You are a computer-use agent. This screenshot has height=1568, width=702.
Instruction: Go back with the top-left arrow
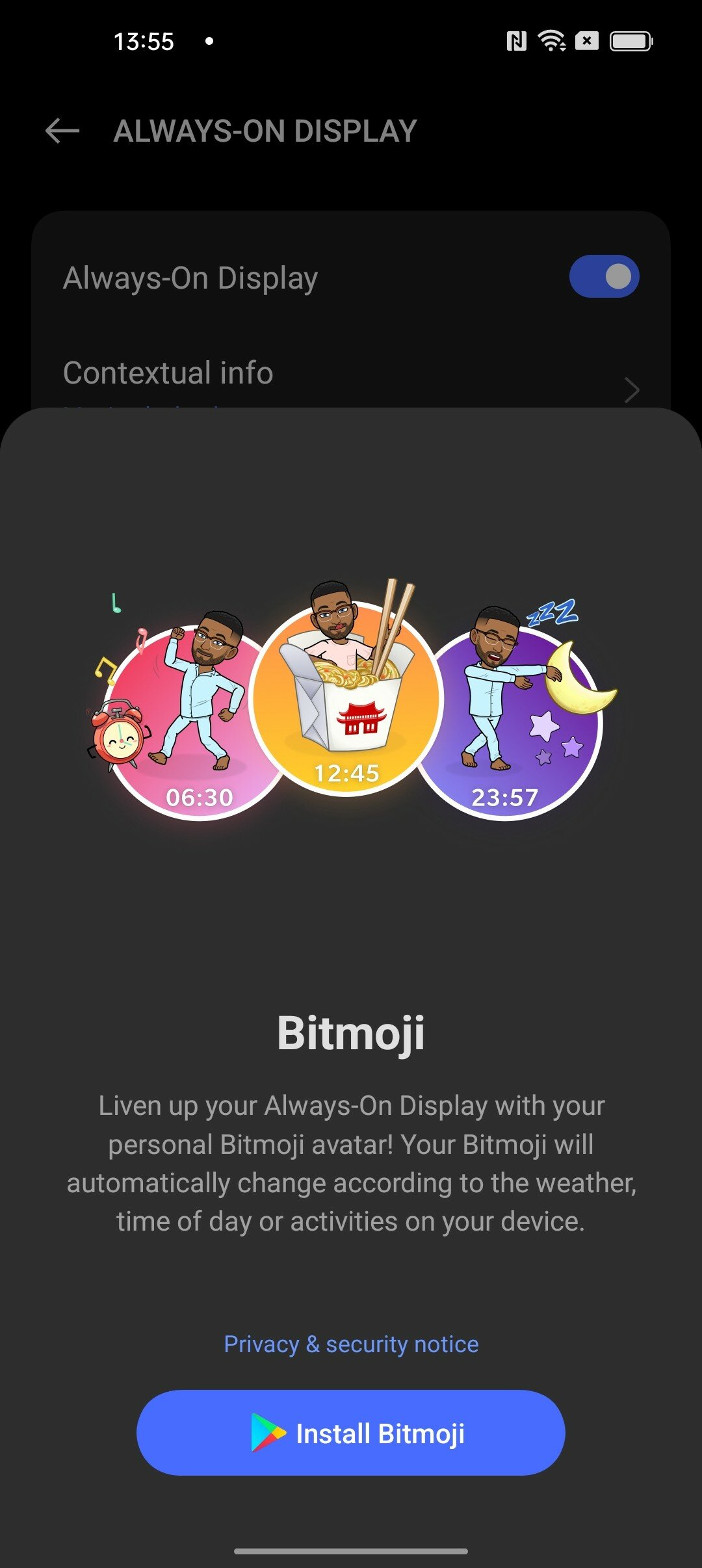point(62,131)
